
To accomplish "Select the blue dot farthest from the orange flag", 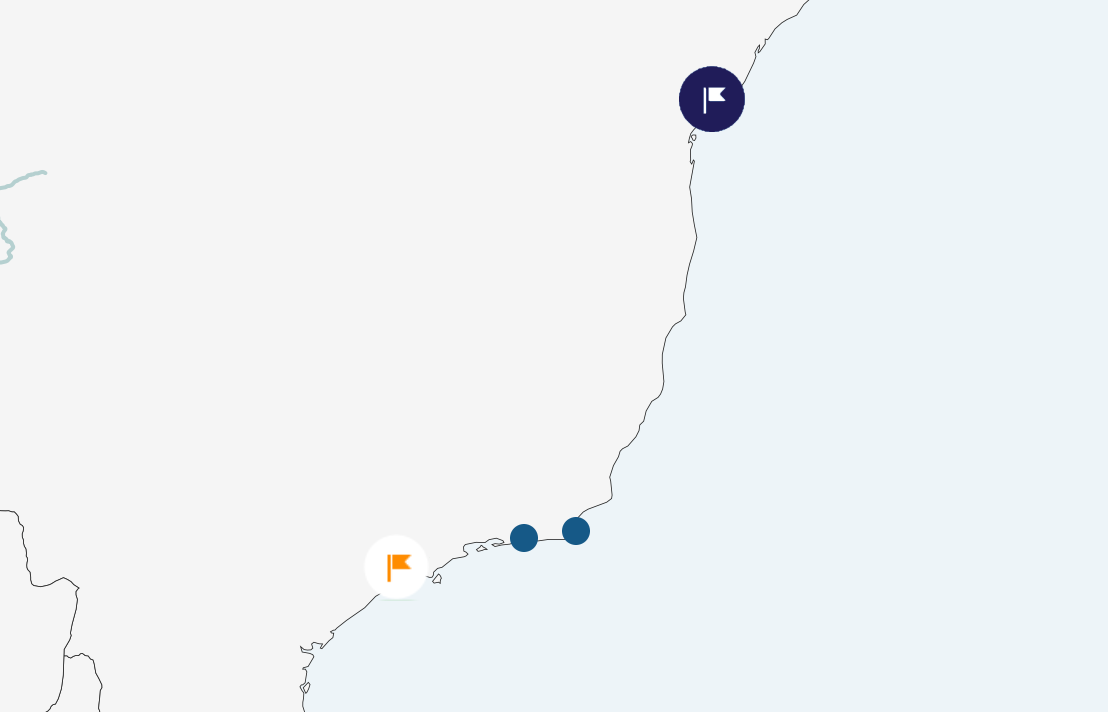I will [x=576, y=531].
